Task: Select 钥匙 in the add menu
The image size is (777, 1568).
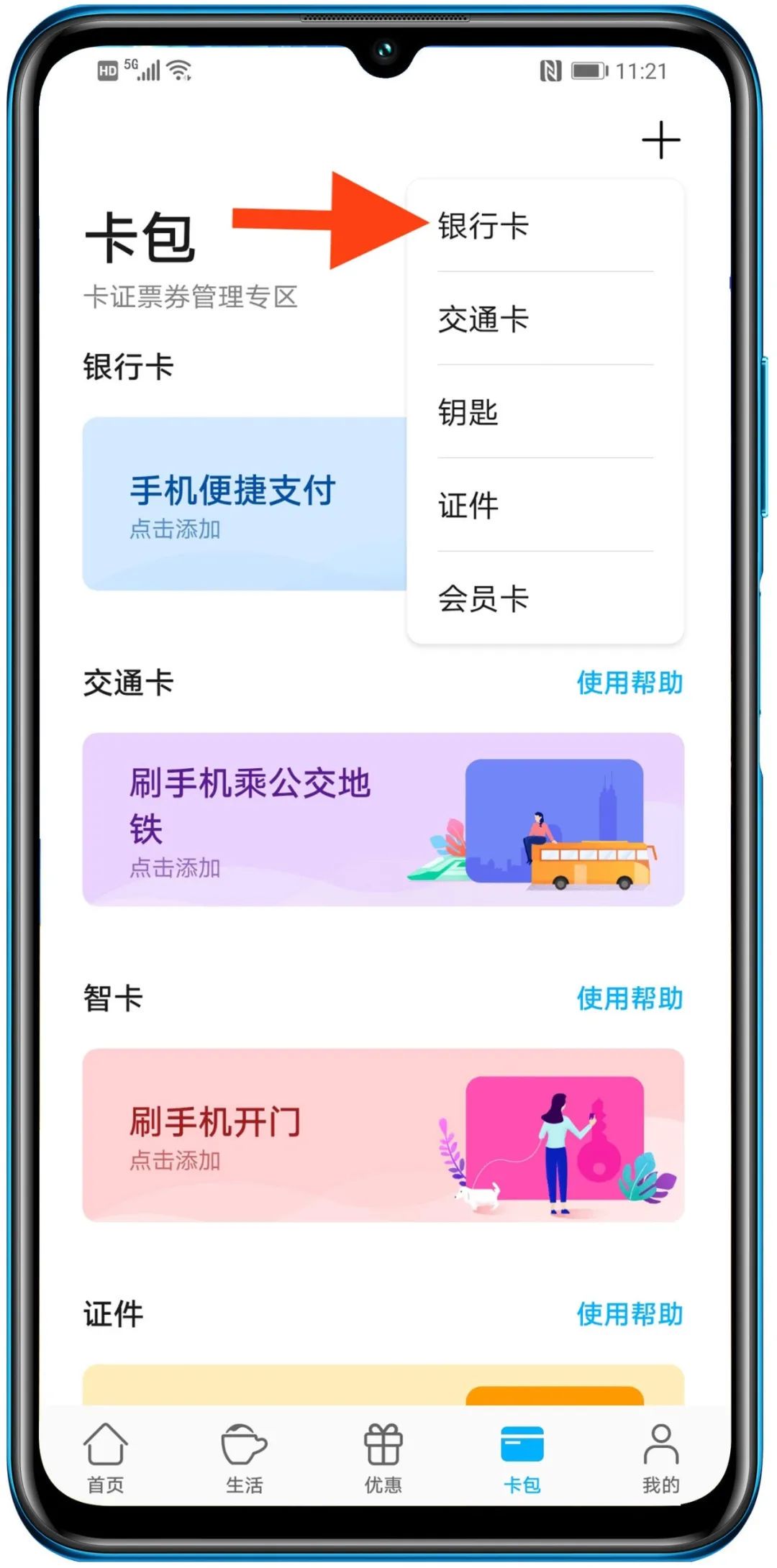Action: [x=468, y=412]
